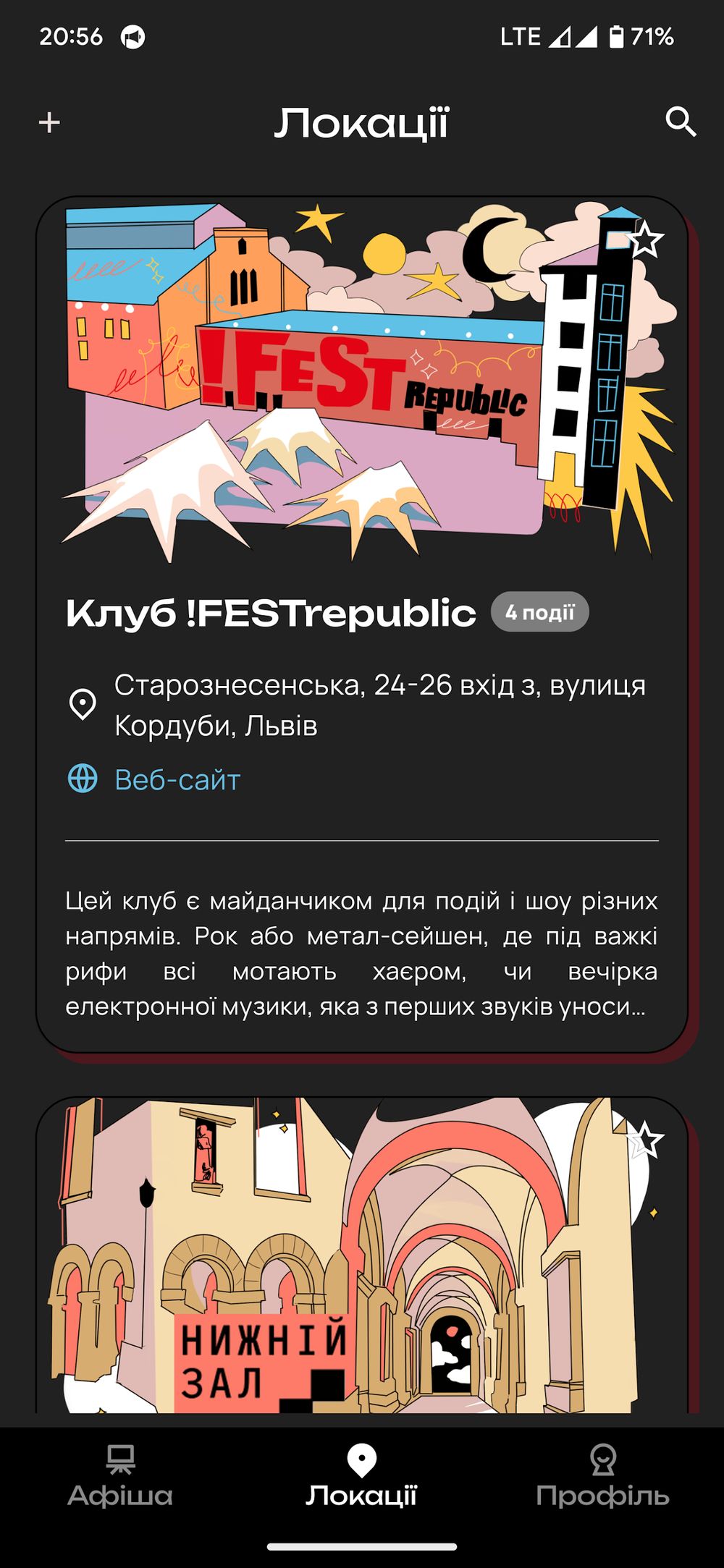Select the Локації tab
This screenshot has height=1568, width=724.
361,1477
